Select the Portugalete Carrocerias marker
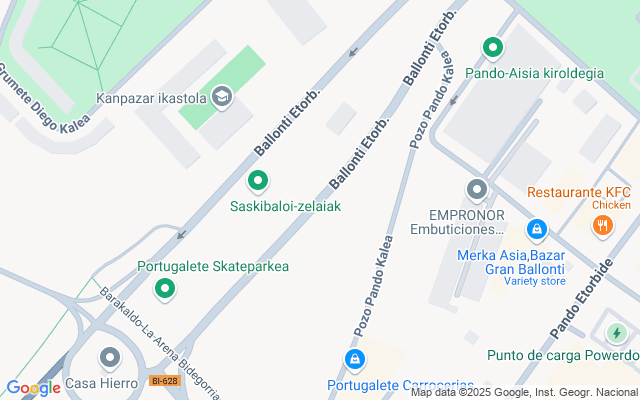The height and width of the screenshot is (400, 640). coord(354,359)
